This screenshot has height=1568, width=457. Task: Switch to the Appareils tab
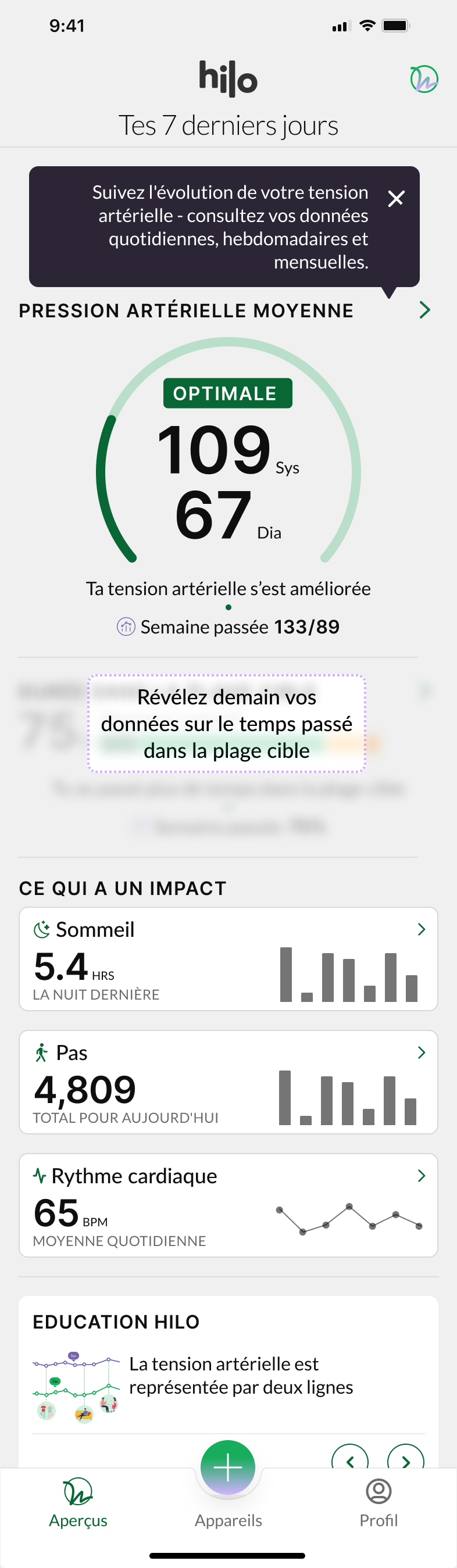[228, 1519]
